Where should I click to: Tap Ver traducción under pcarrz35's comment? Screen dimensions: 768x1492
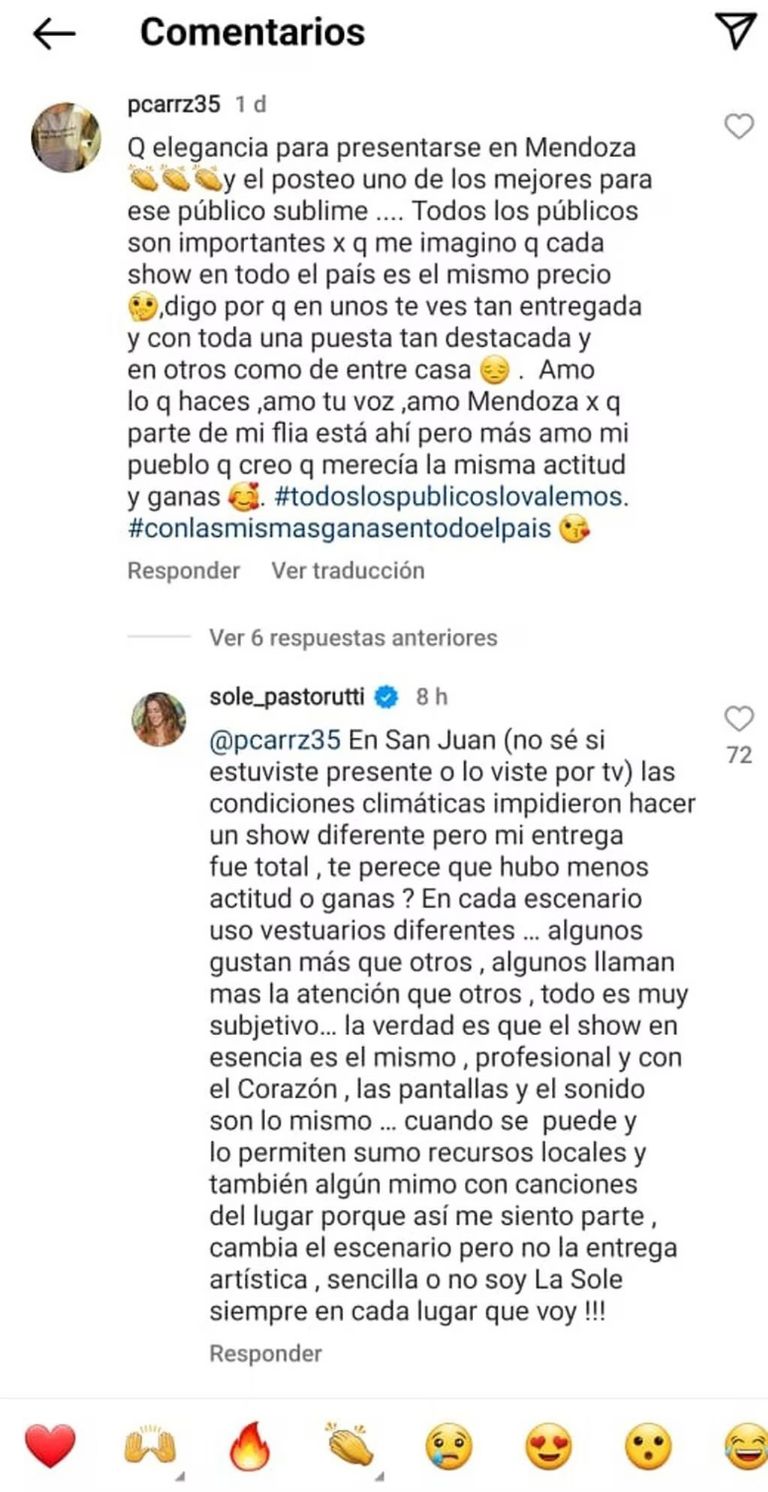tap(348, 570)
